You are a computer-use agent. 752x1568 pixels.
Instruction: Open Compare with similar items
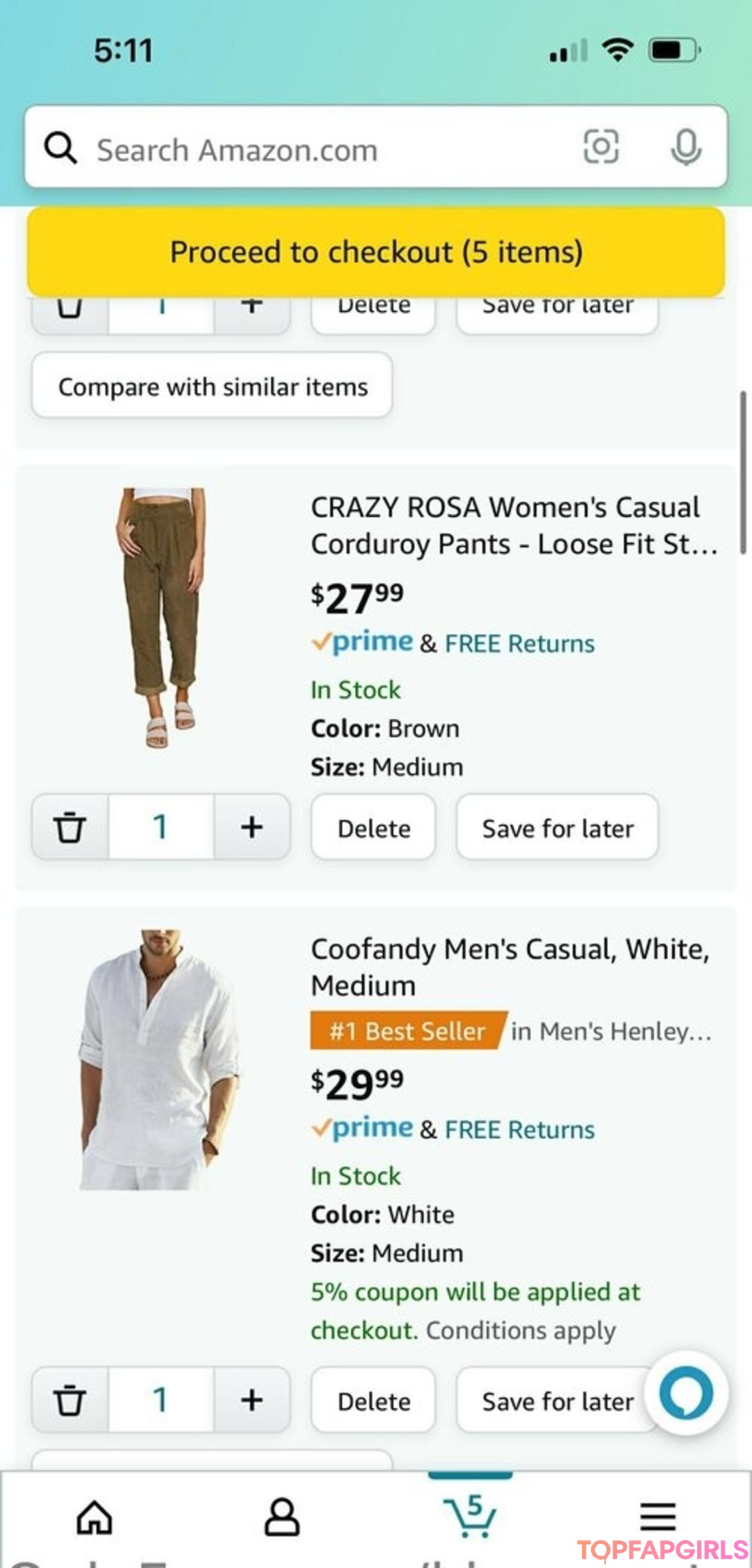click(x=212, y=387)
